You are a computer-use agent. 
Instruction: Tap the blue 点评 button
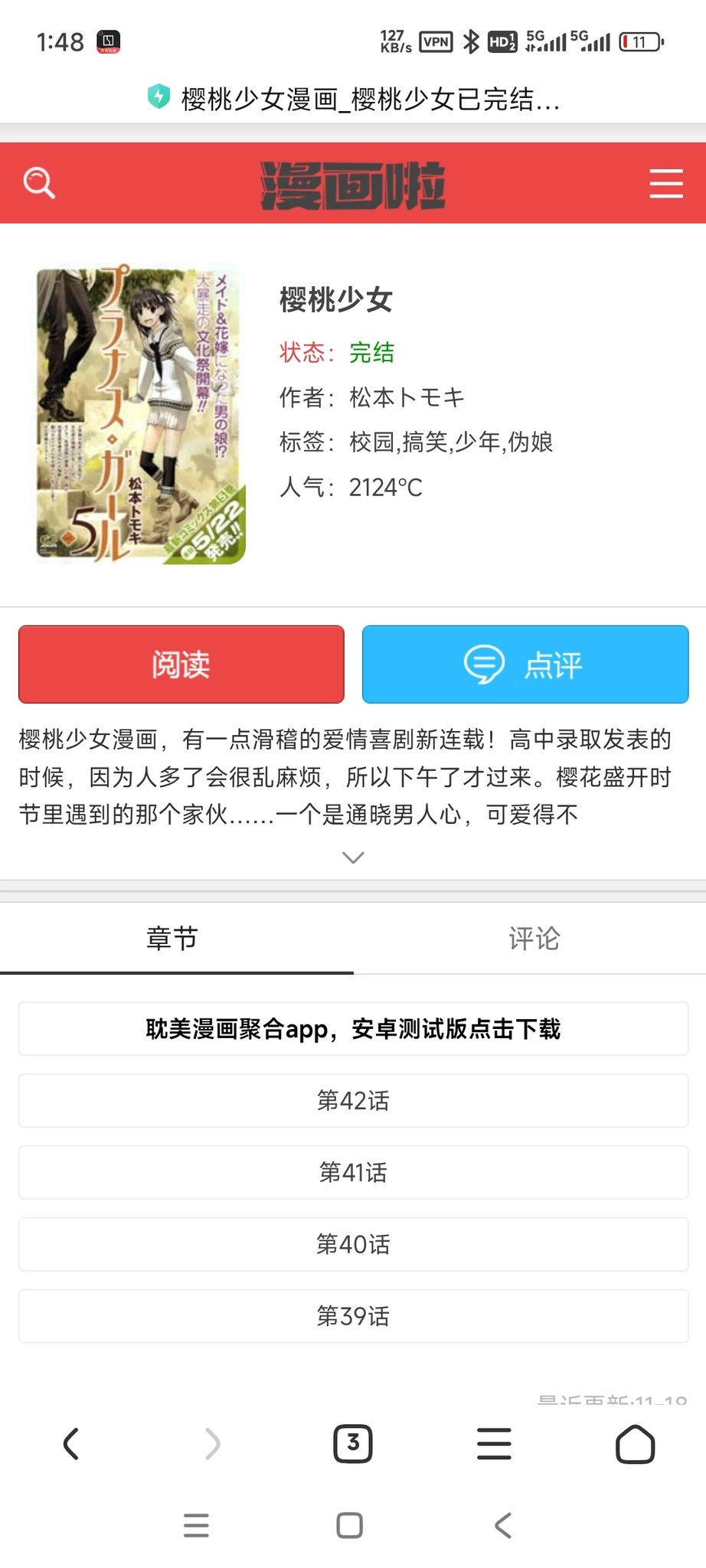525,664
